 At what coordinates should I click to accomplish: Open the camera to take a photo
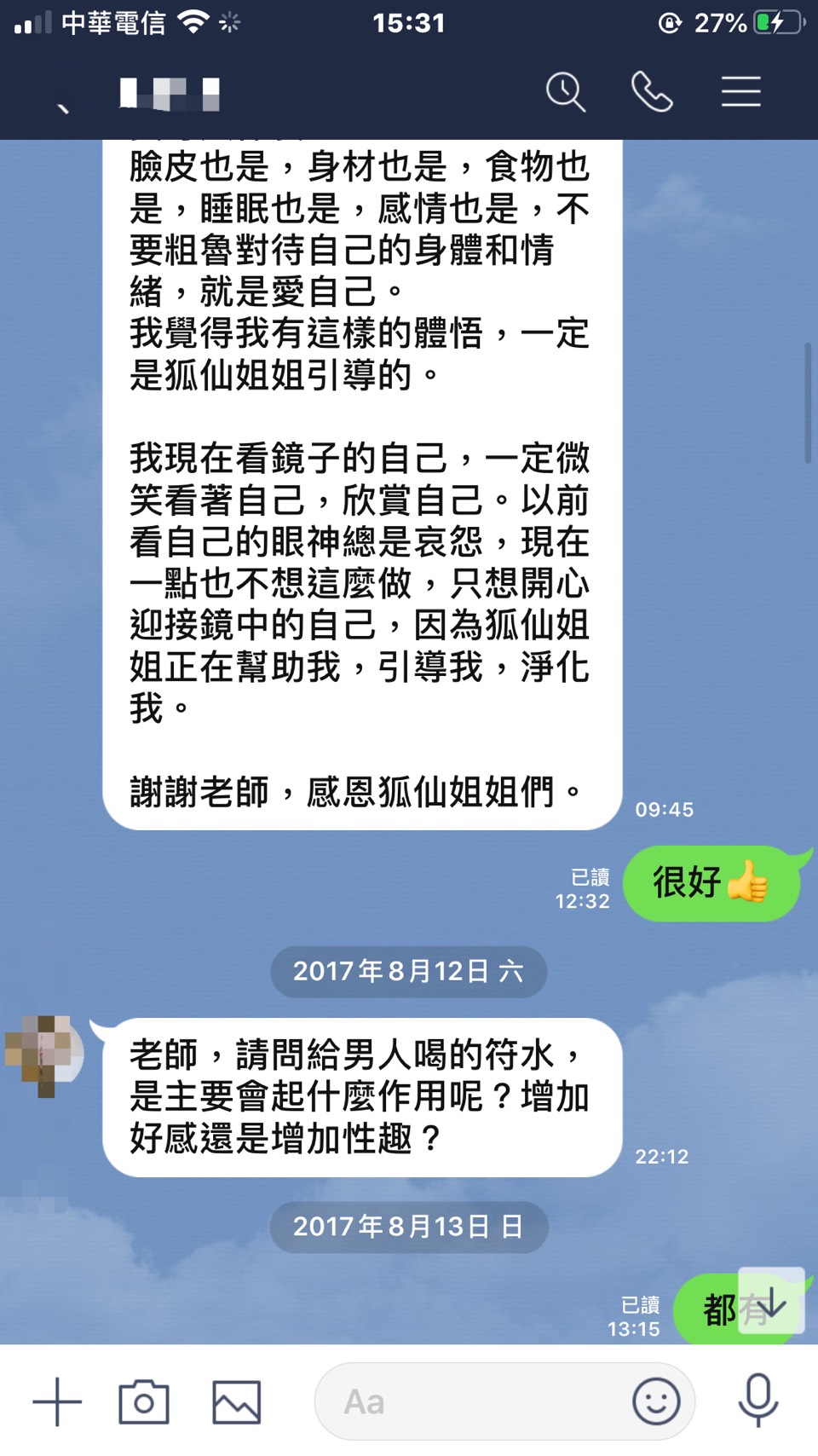[143, 1401]
